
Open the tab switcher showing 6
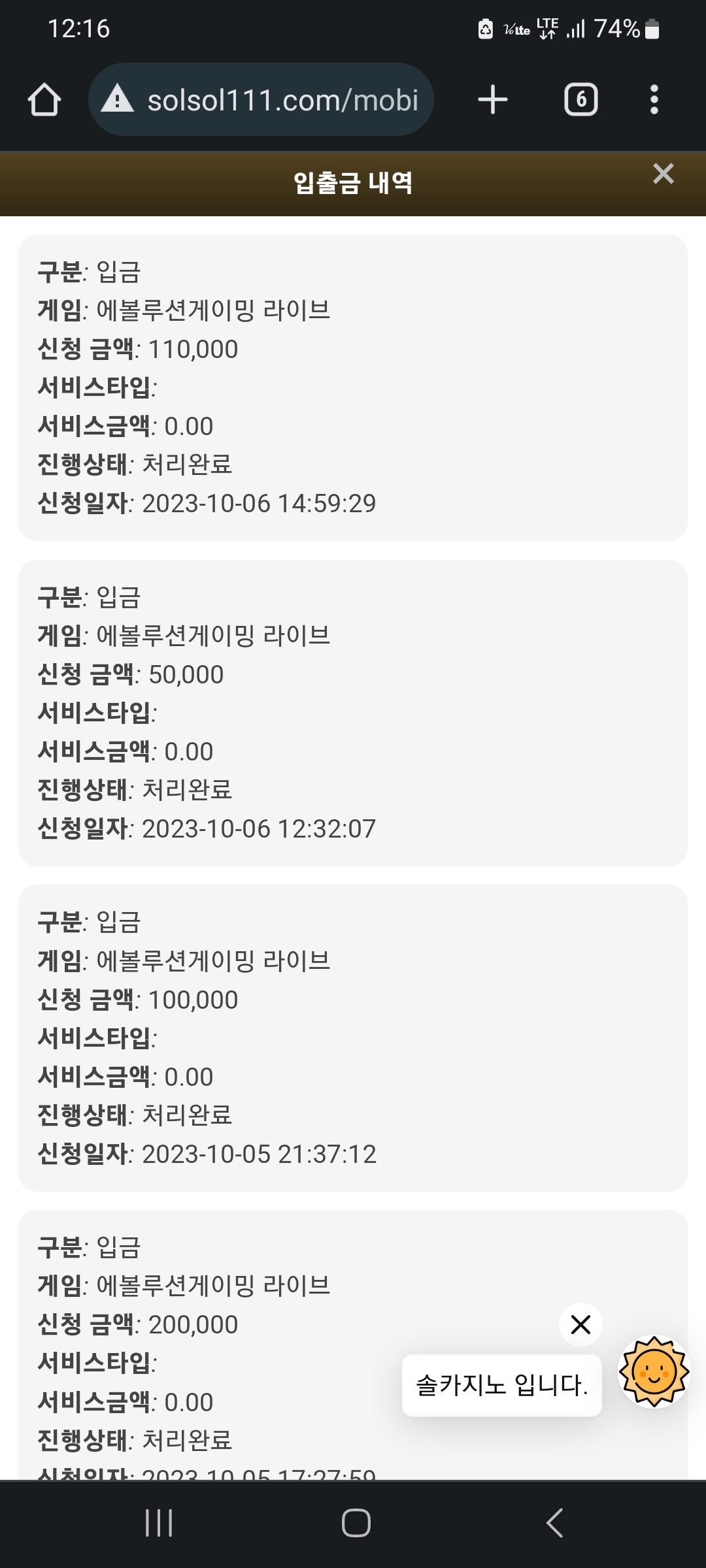click(x=580, y=100)
